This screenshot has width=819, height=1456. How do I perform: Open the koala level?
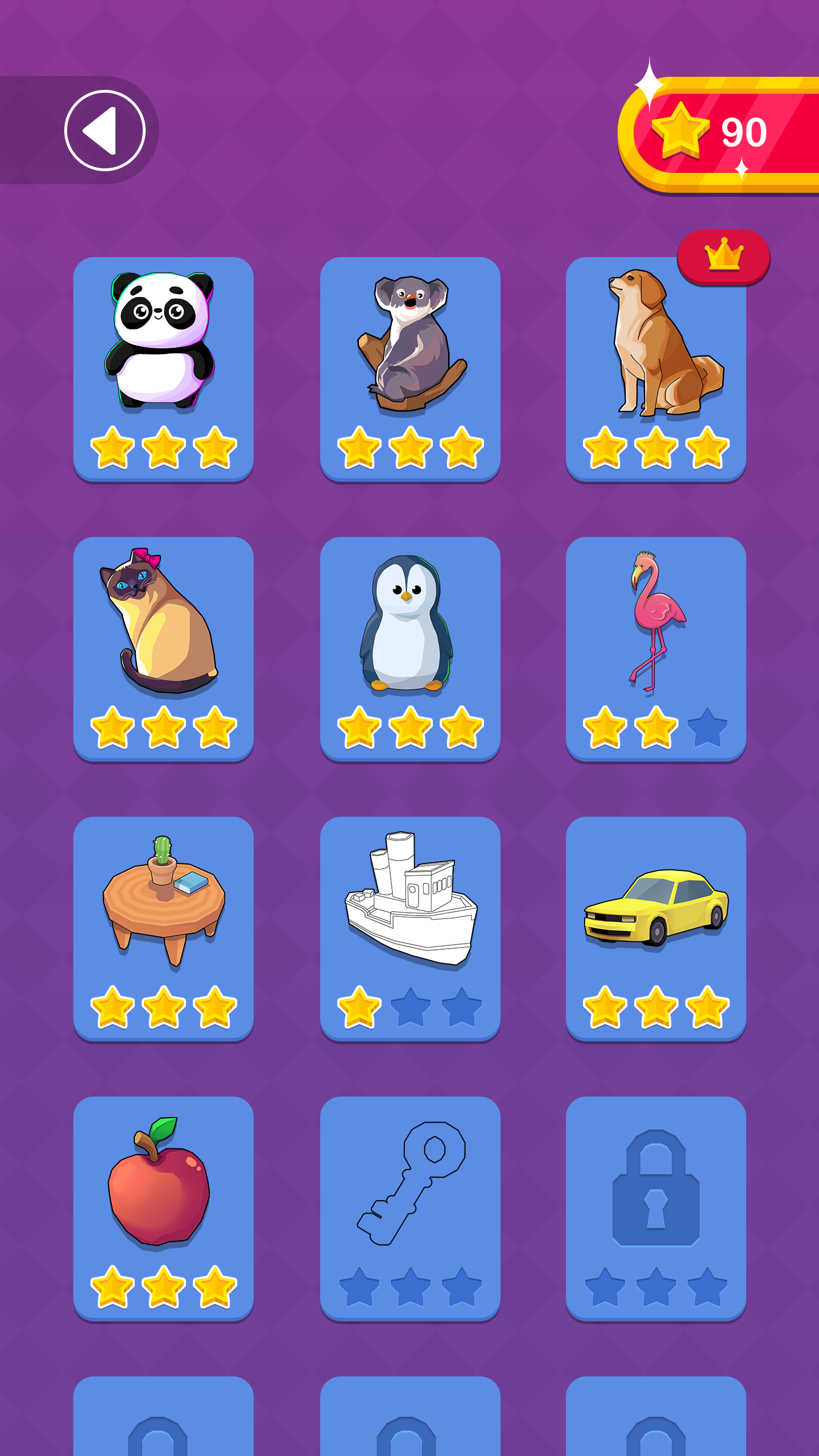tap(410, 369)
